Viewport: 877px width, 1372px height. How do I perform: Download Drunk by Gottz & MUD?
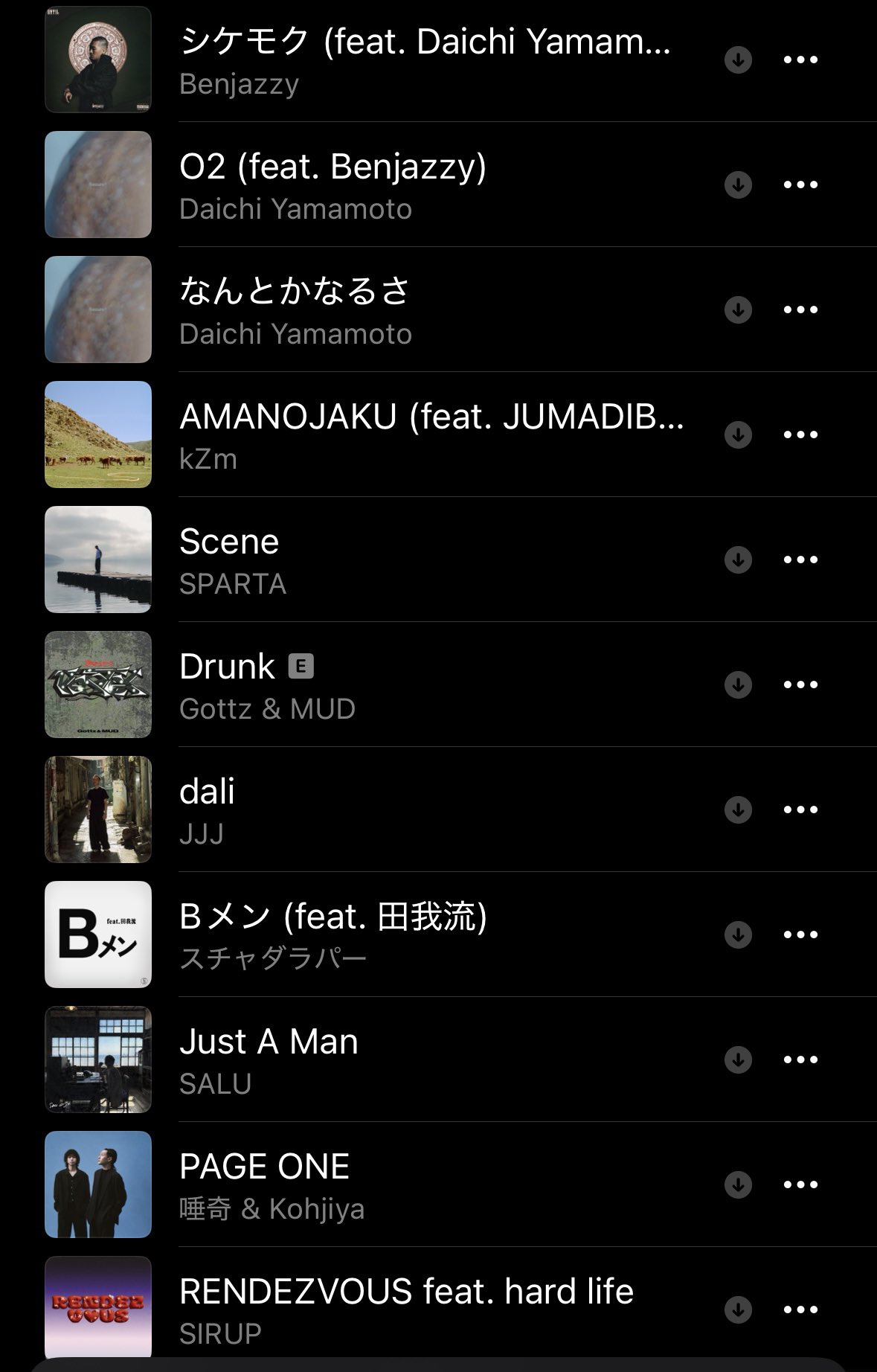(x=738, y=685)
